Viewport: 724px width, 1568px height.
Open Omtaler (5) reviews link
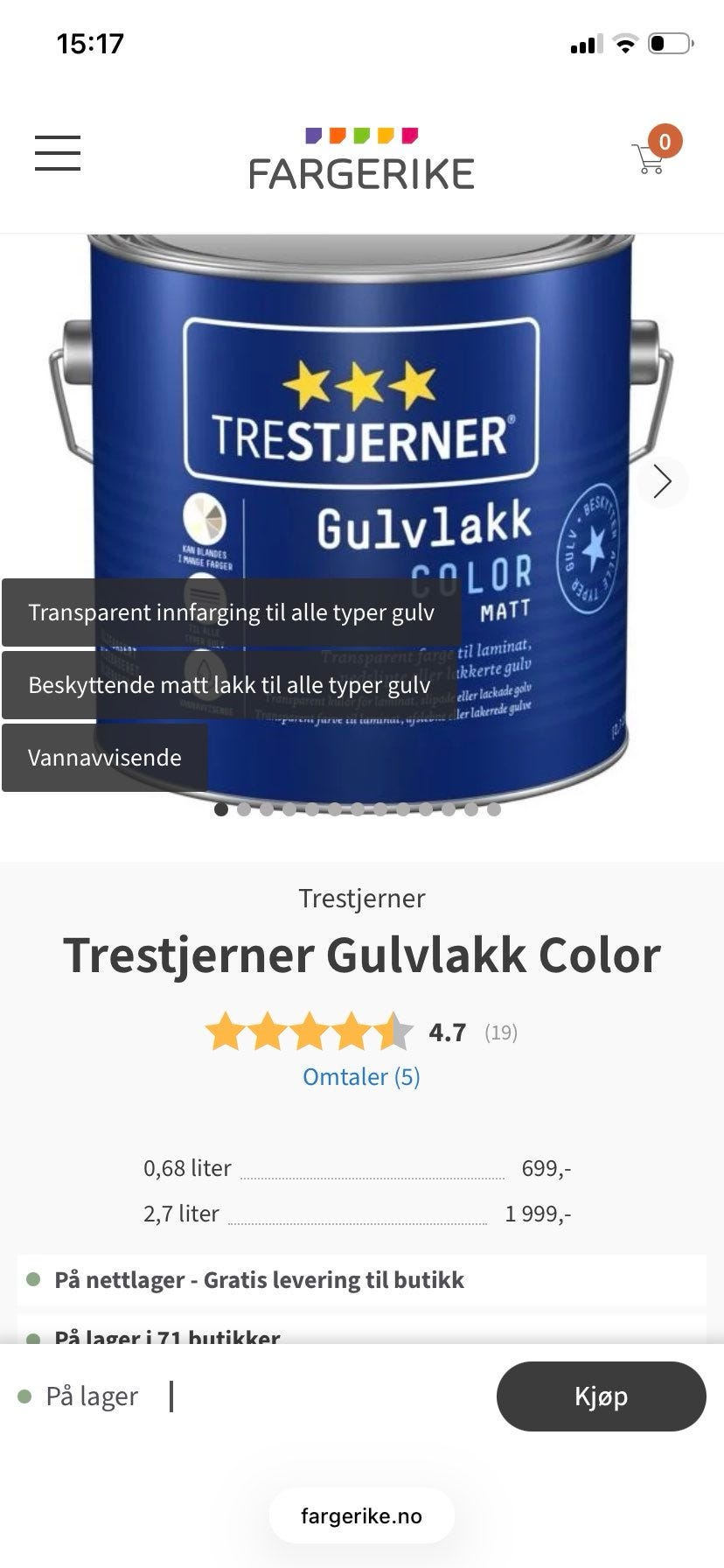(361, 1076)
